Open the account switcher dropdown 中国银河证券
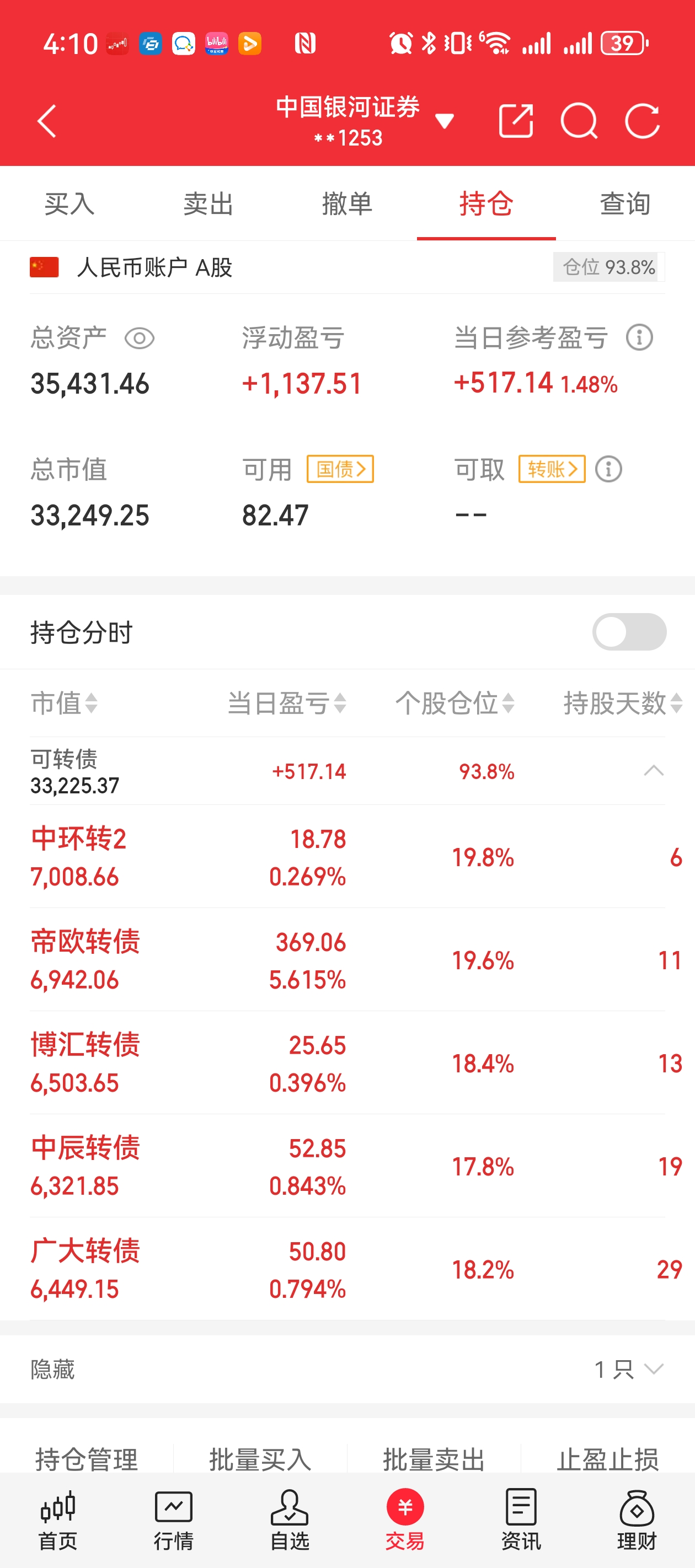Screen dimensions: 695x1568 click(x=366, y=121)
